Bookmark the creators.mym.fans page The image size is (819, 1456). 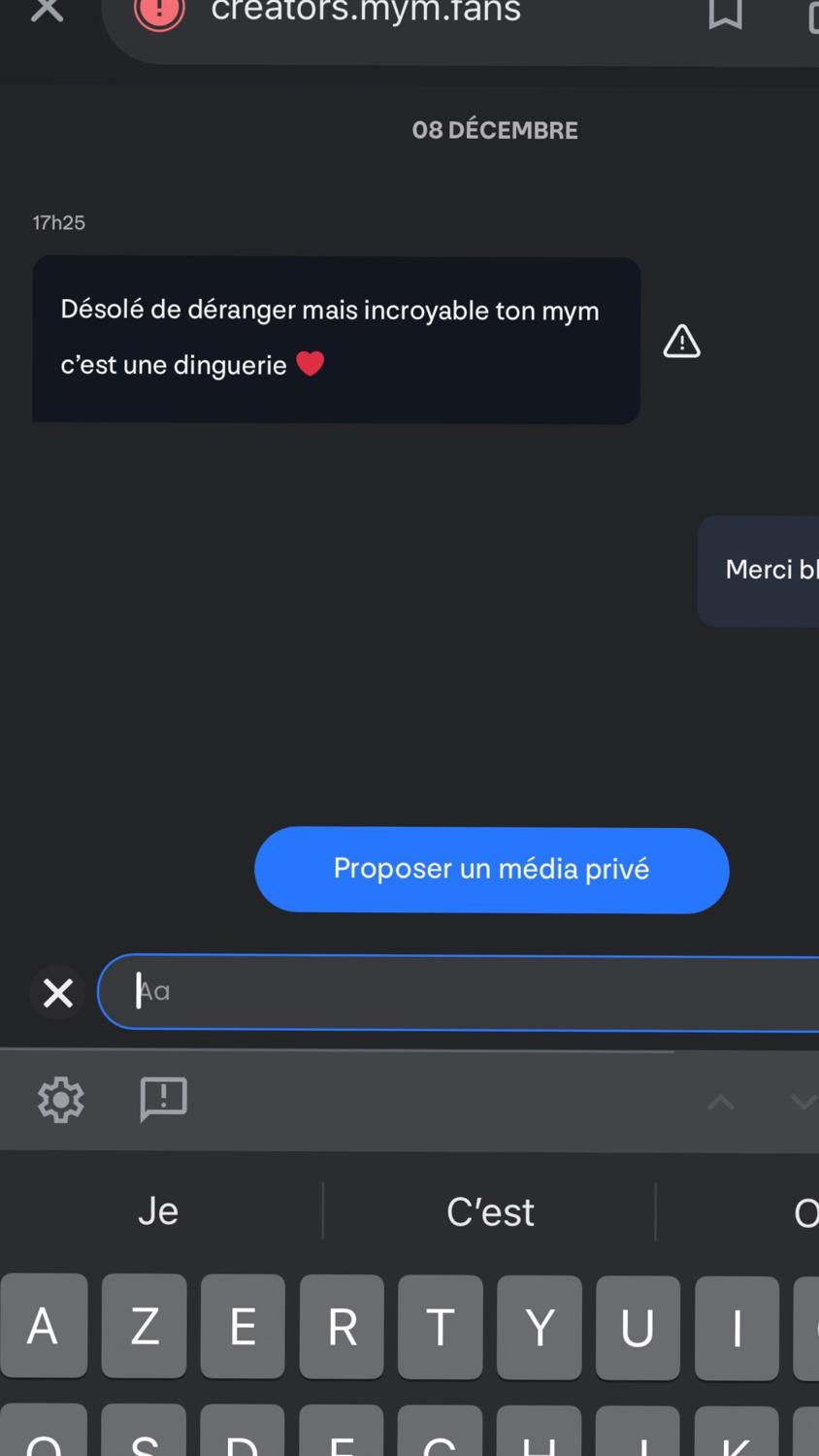click(725, 13)
